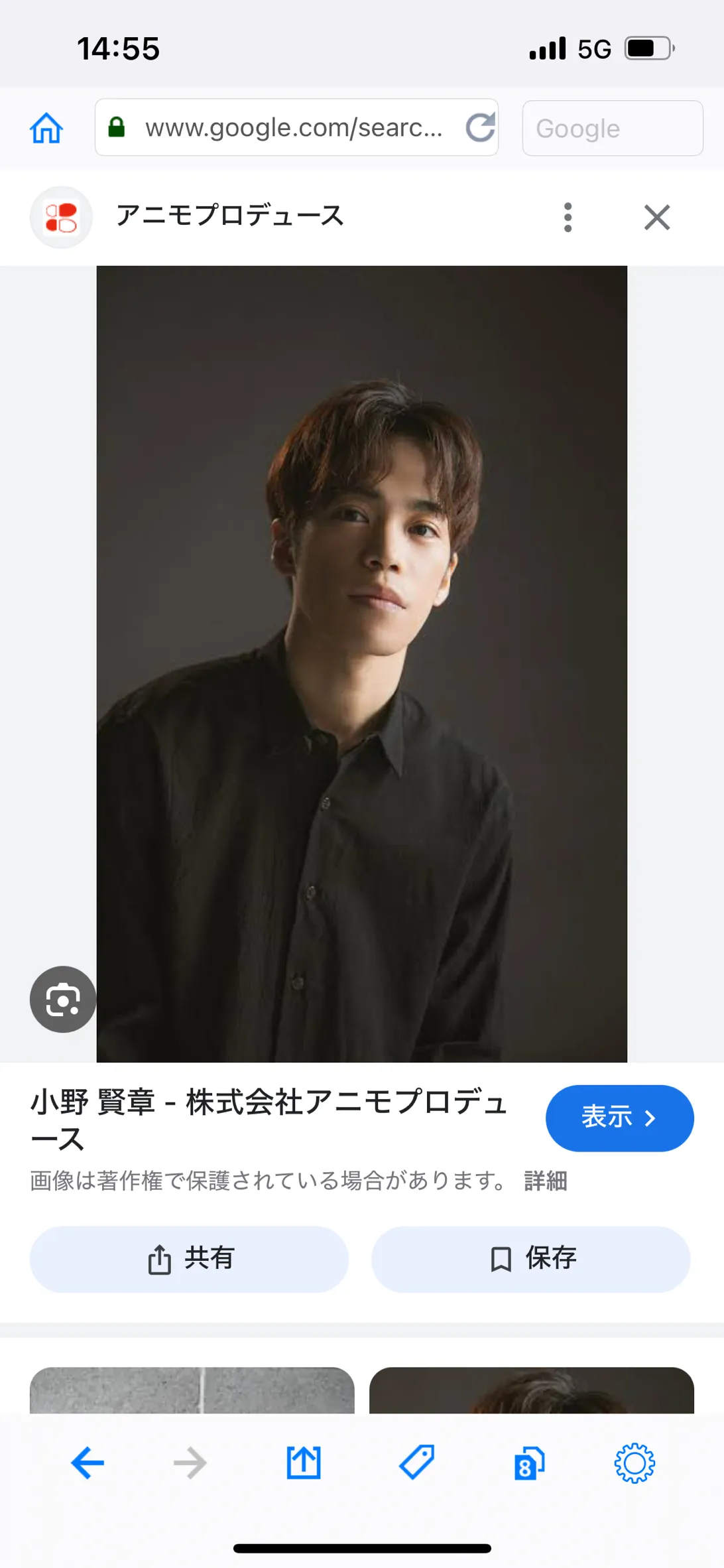Open the three-dot overflow menu
This screenshot has height=1568, width=724.
[568, 217]
